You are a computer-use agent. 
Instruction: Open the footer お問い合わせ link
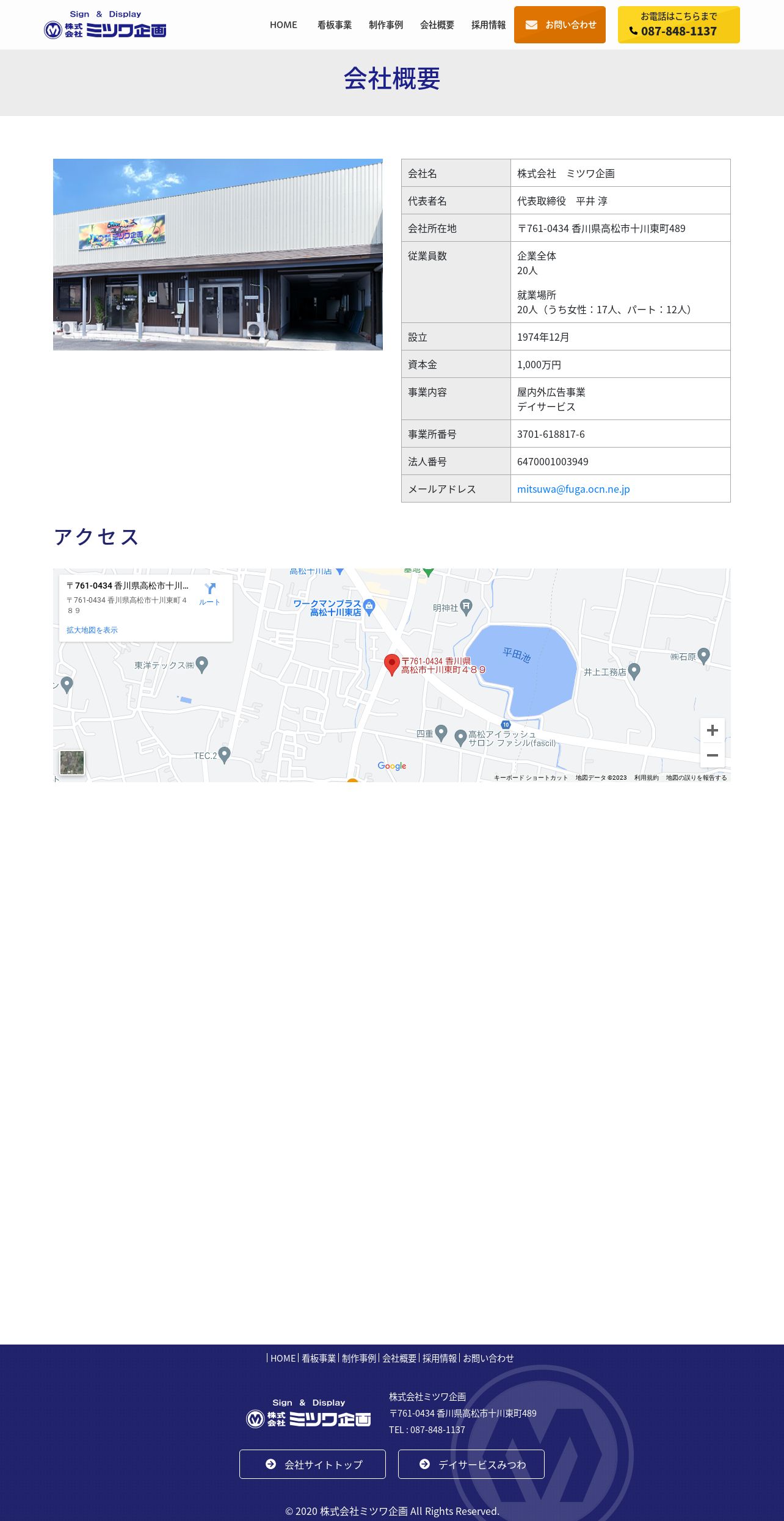click(488, 1358)
